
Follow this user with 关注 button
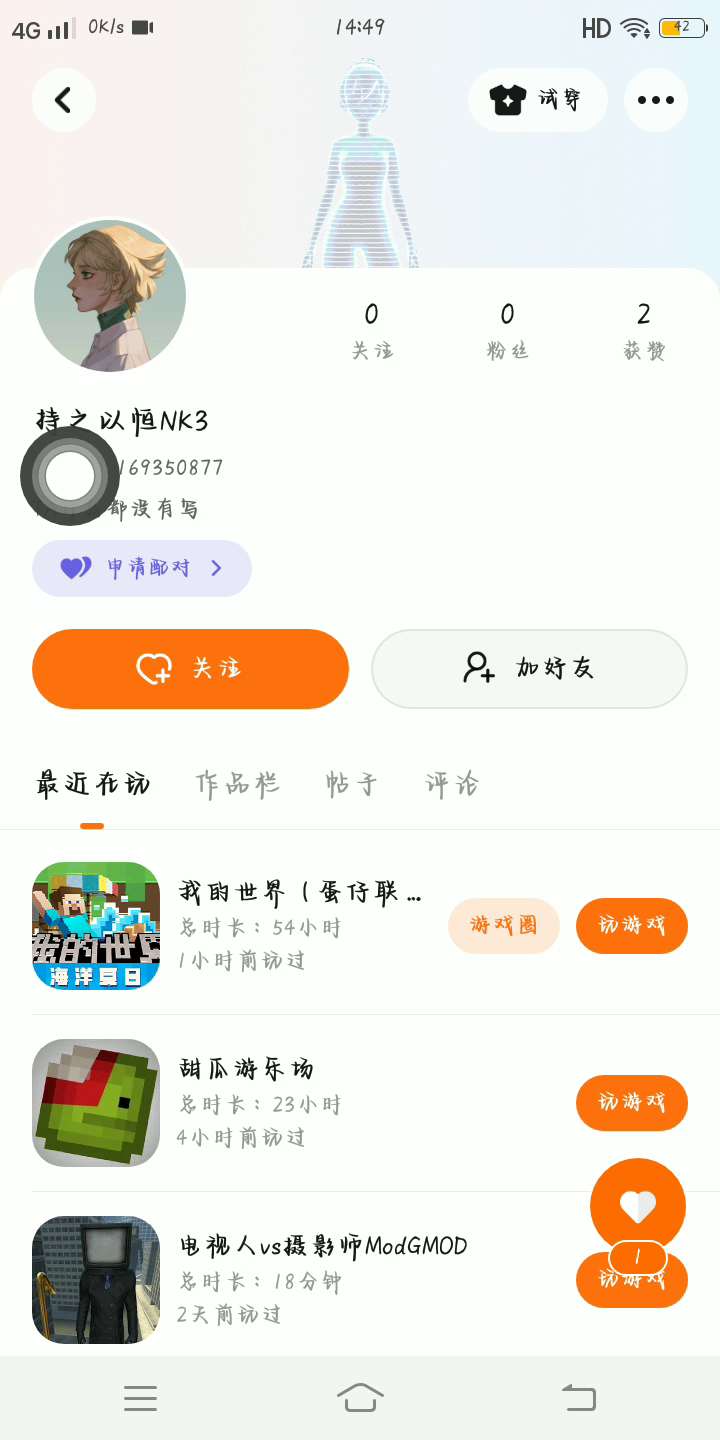[x=190, y=669]
